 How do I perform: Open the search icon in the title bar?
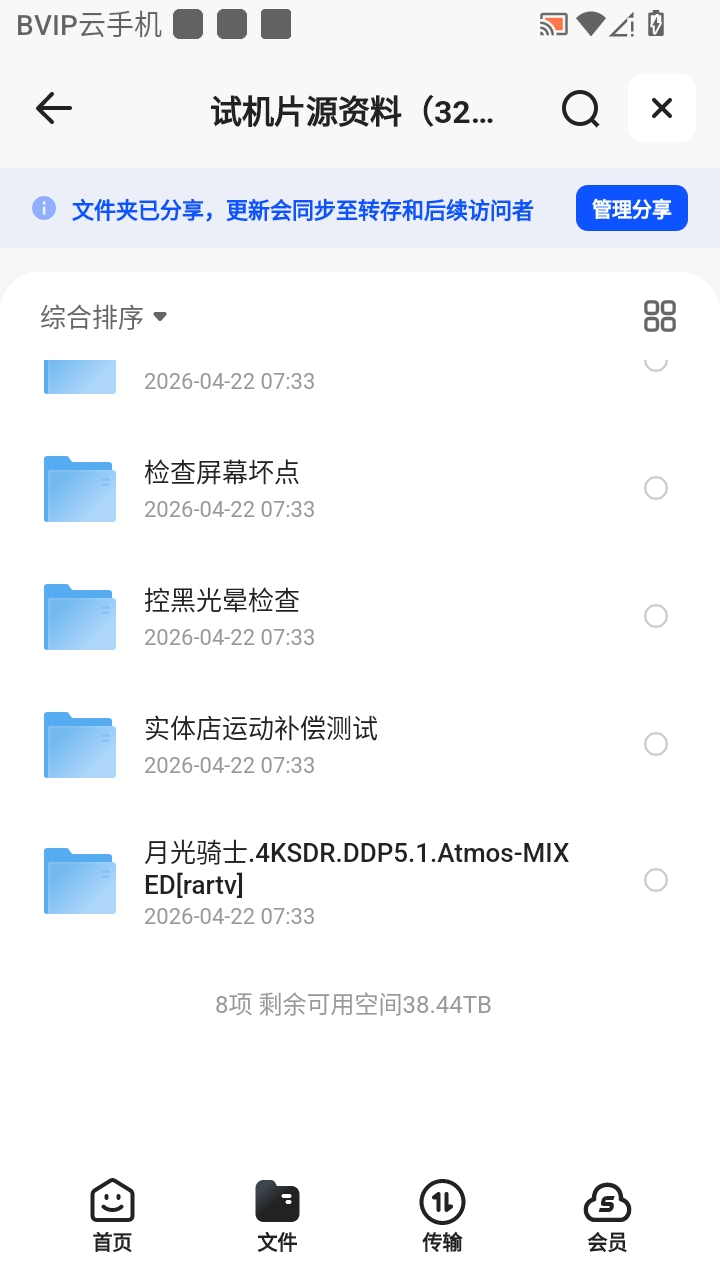[x=580, y=108]
